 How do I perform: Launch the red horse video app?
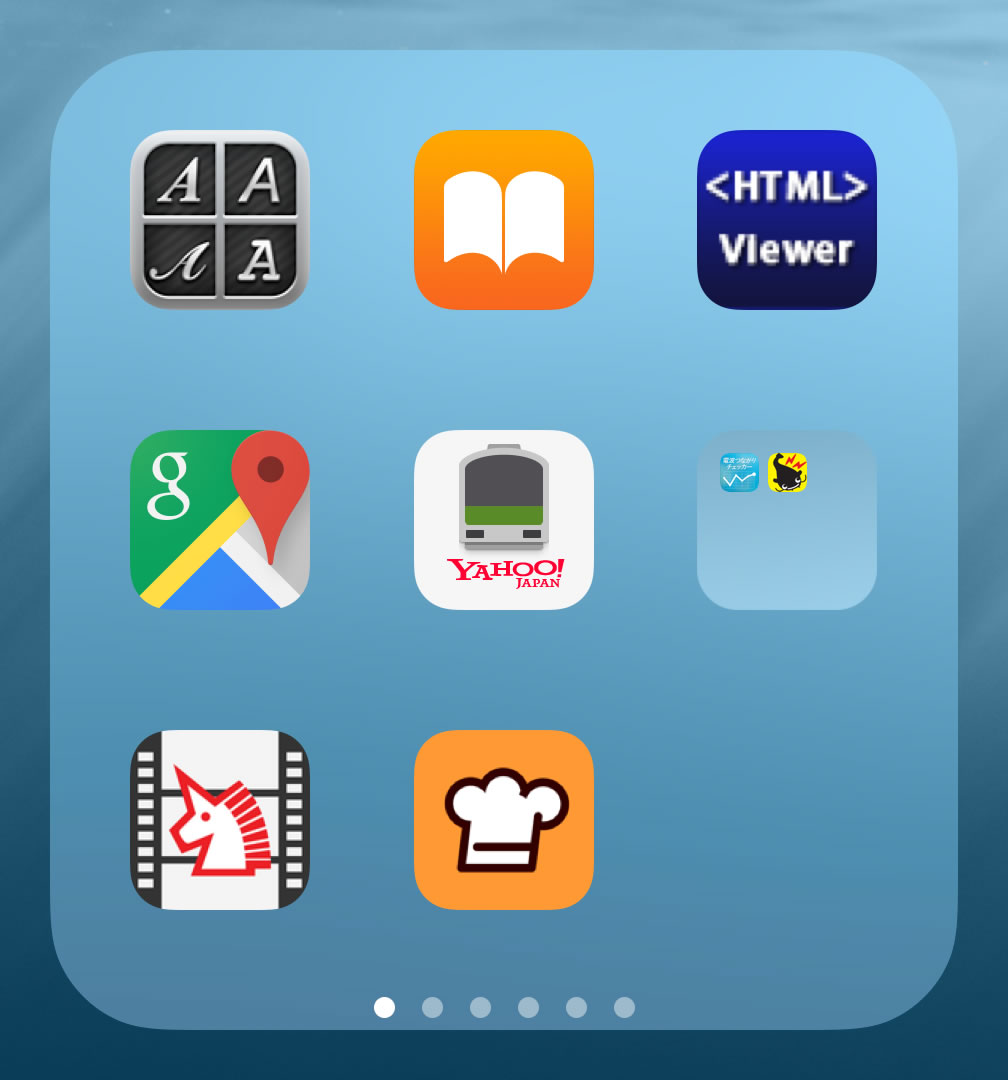click(x=220, y=820)
